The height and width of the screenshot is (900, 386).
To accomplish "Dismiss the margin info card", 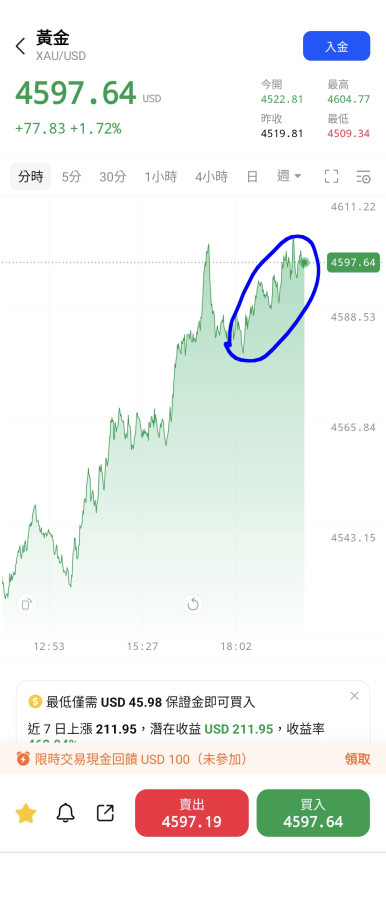I will (354, 696).
